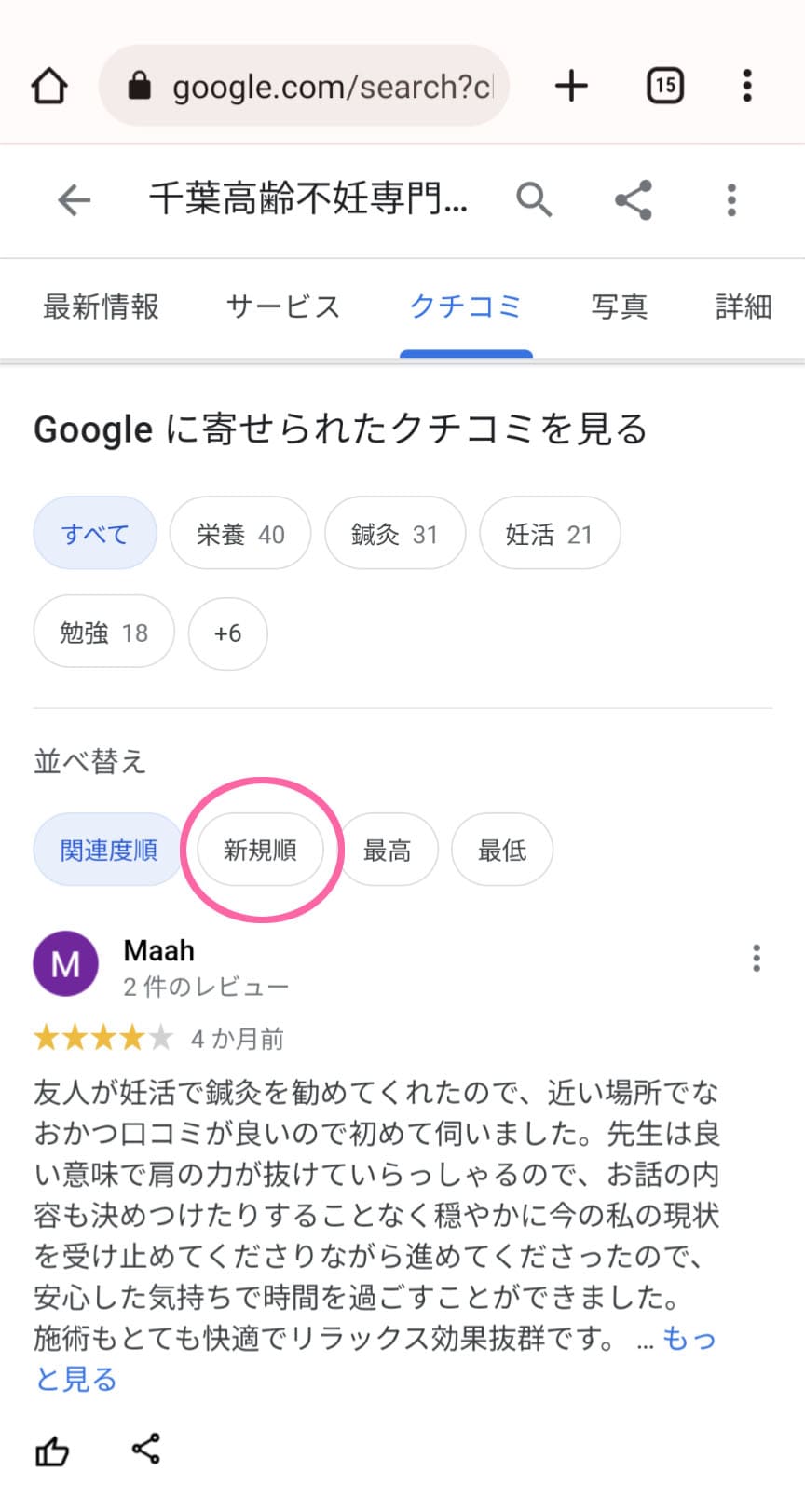Switch to the 写真 tab
The height and width of the screenshot is (1512, 805).
[619, 306]
